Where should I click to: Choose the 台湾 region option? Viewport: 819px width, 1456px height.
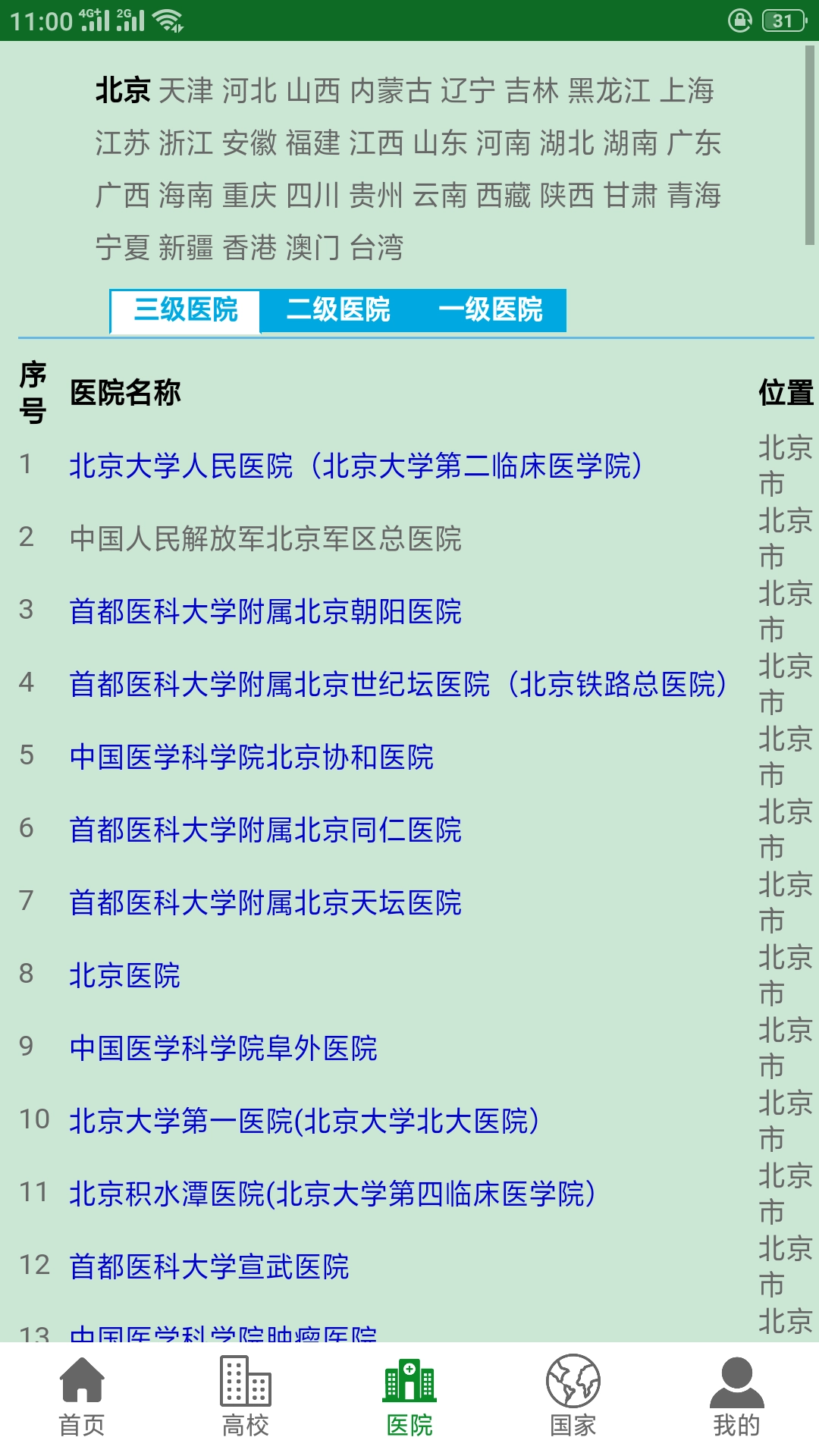(378, 246)
